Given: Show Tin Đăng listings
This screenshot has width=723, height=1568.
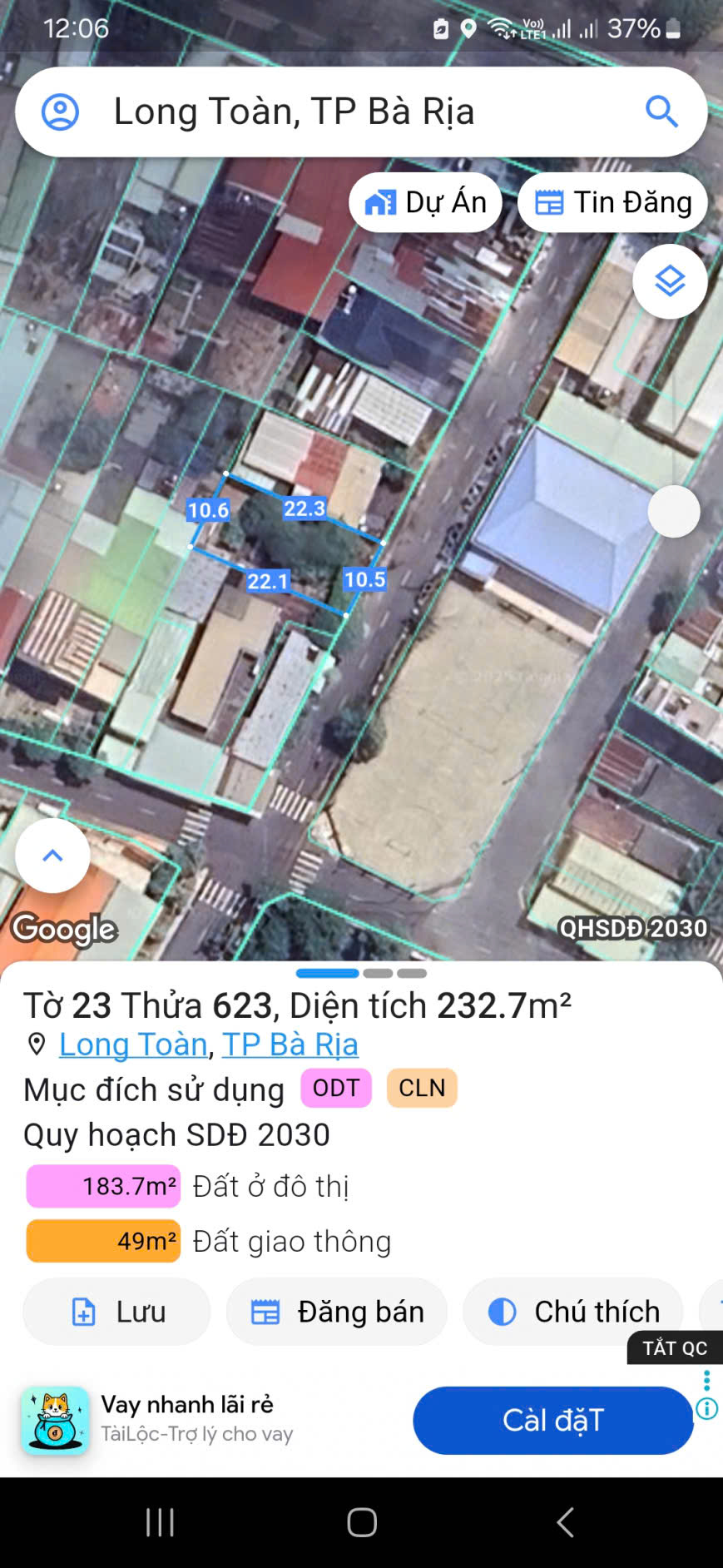Looking at the screenshot, I should pos(612,202).
